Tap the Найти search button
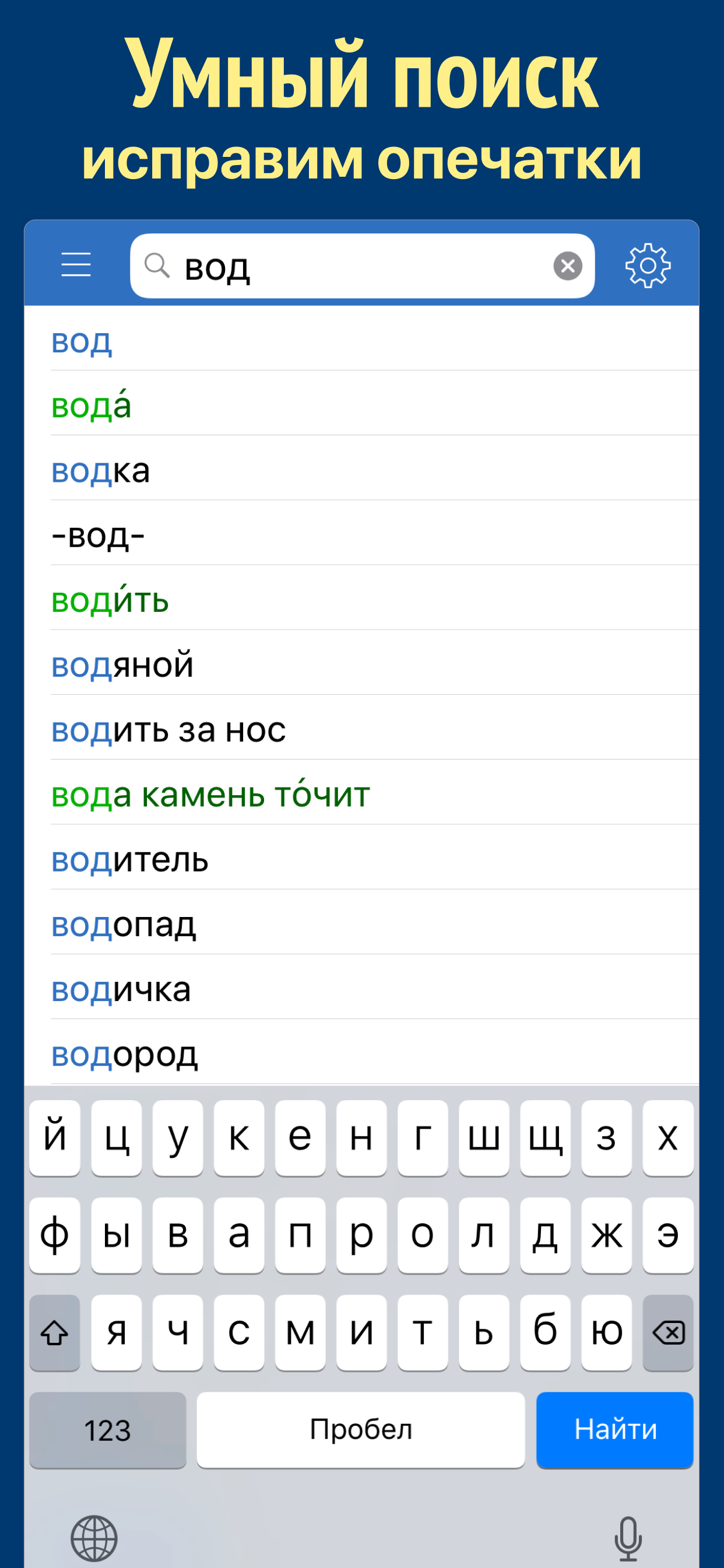724x1568 pixels. [x=614, y=1430]
